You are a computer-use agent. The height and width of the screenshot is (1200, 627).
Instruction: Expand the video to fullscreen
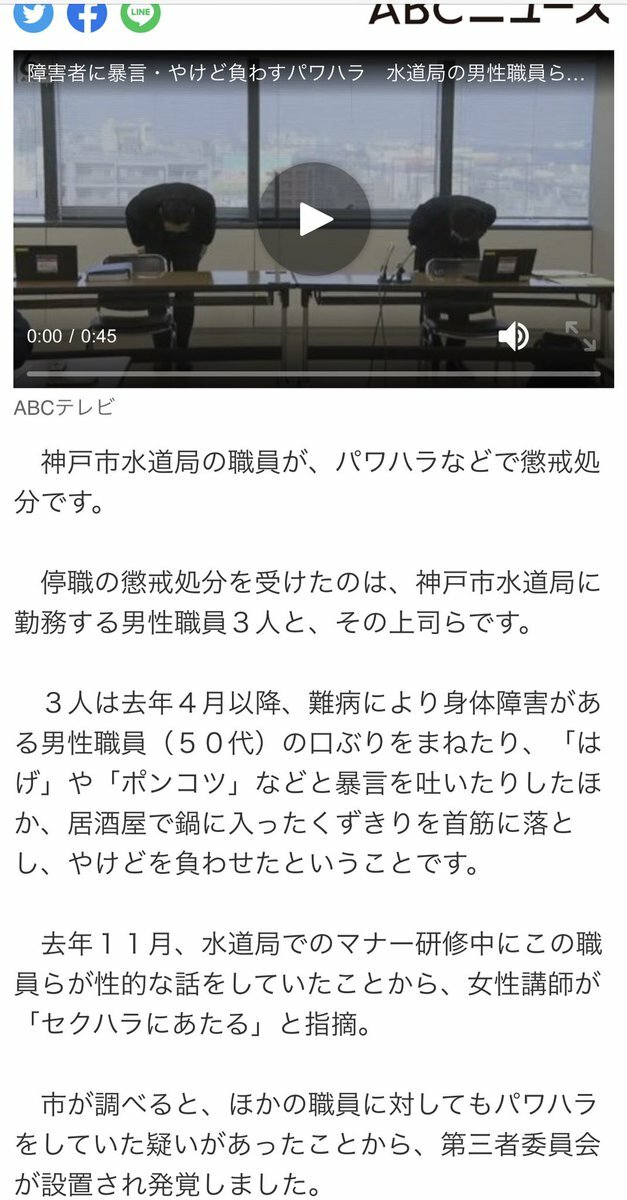click(x=580, y=336)
